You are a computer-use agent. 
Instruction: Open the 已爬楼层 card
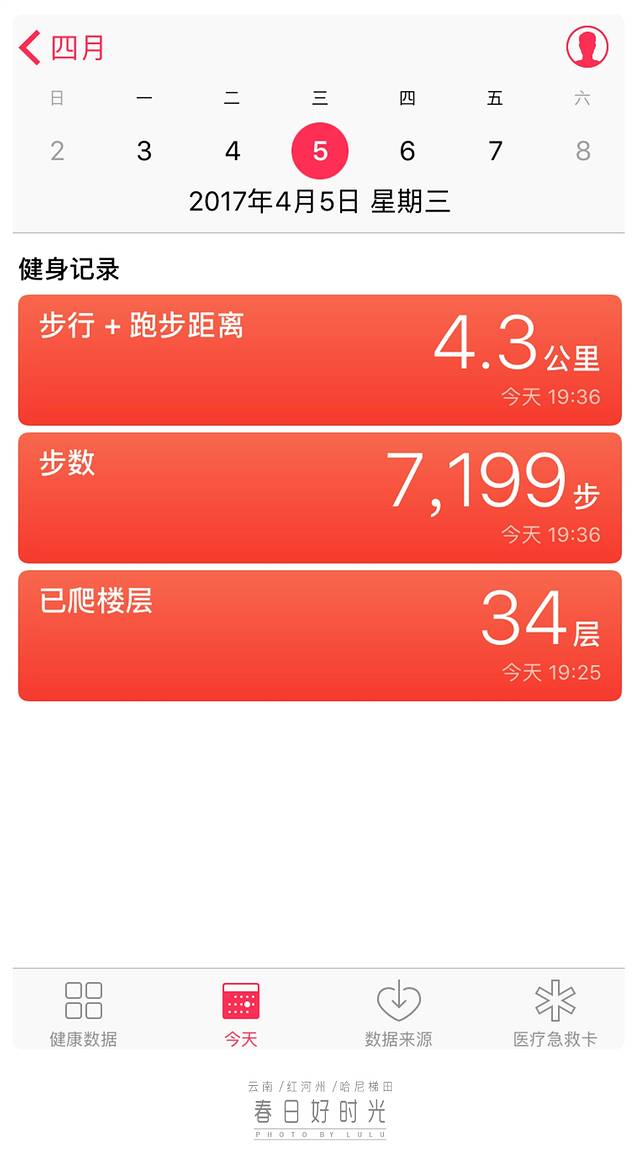(x=319, y=635)
